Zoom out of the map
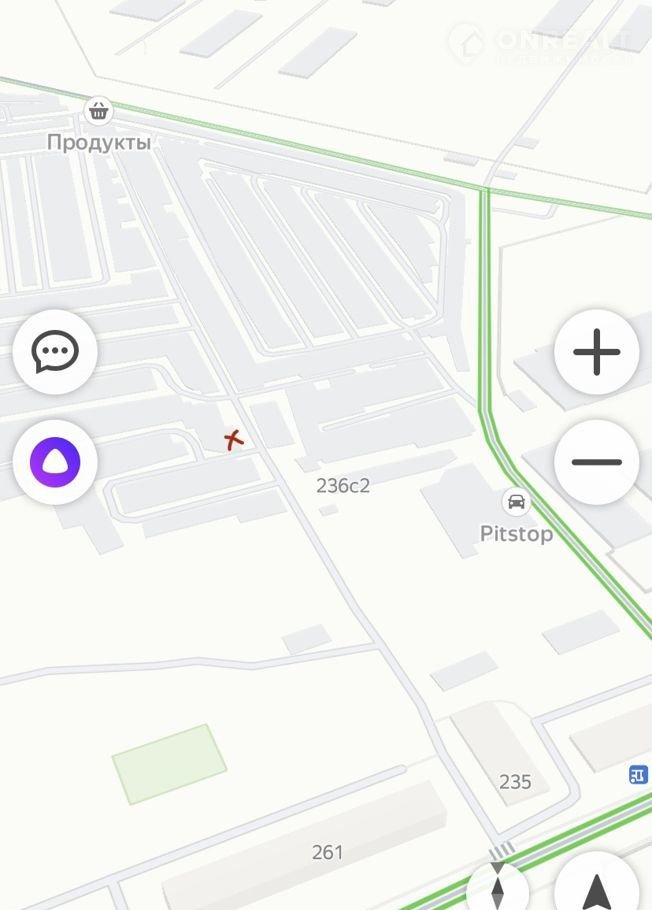Image resolution: width=652 pixels, height=910 pixels. (596, 462)
